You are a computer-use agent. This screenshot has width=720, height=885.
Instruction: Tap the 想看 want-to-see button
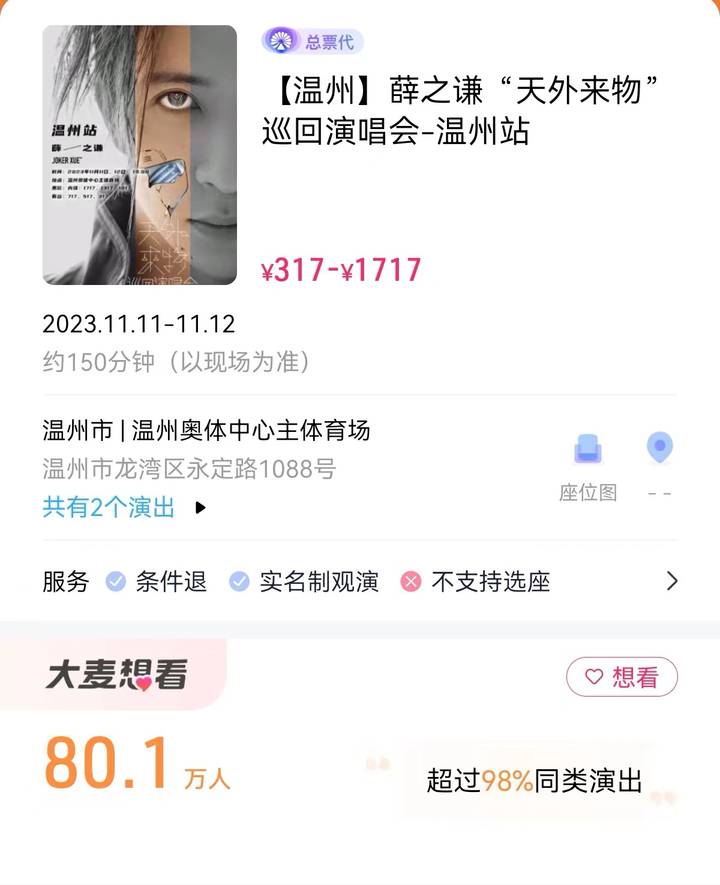tap(621, 677)
